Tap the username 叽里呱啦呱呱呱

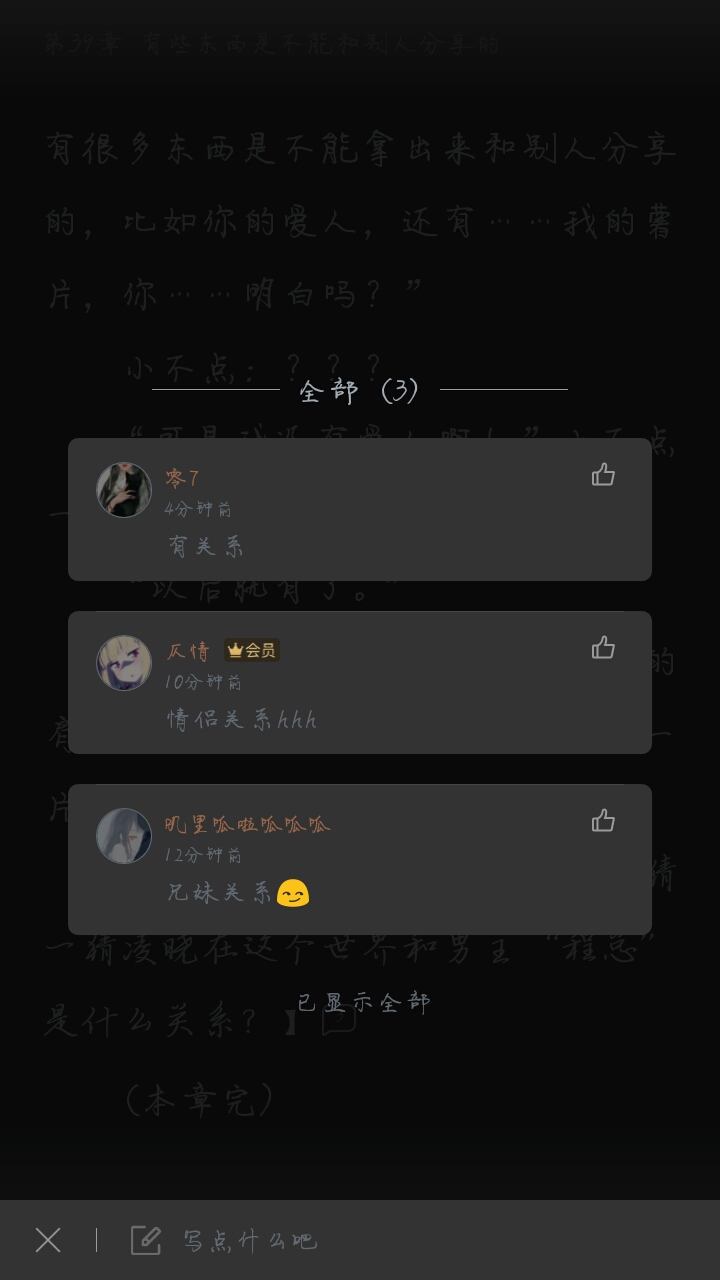(247, 825)
